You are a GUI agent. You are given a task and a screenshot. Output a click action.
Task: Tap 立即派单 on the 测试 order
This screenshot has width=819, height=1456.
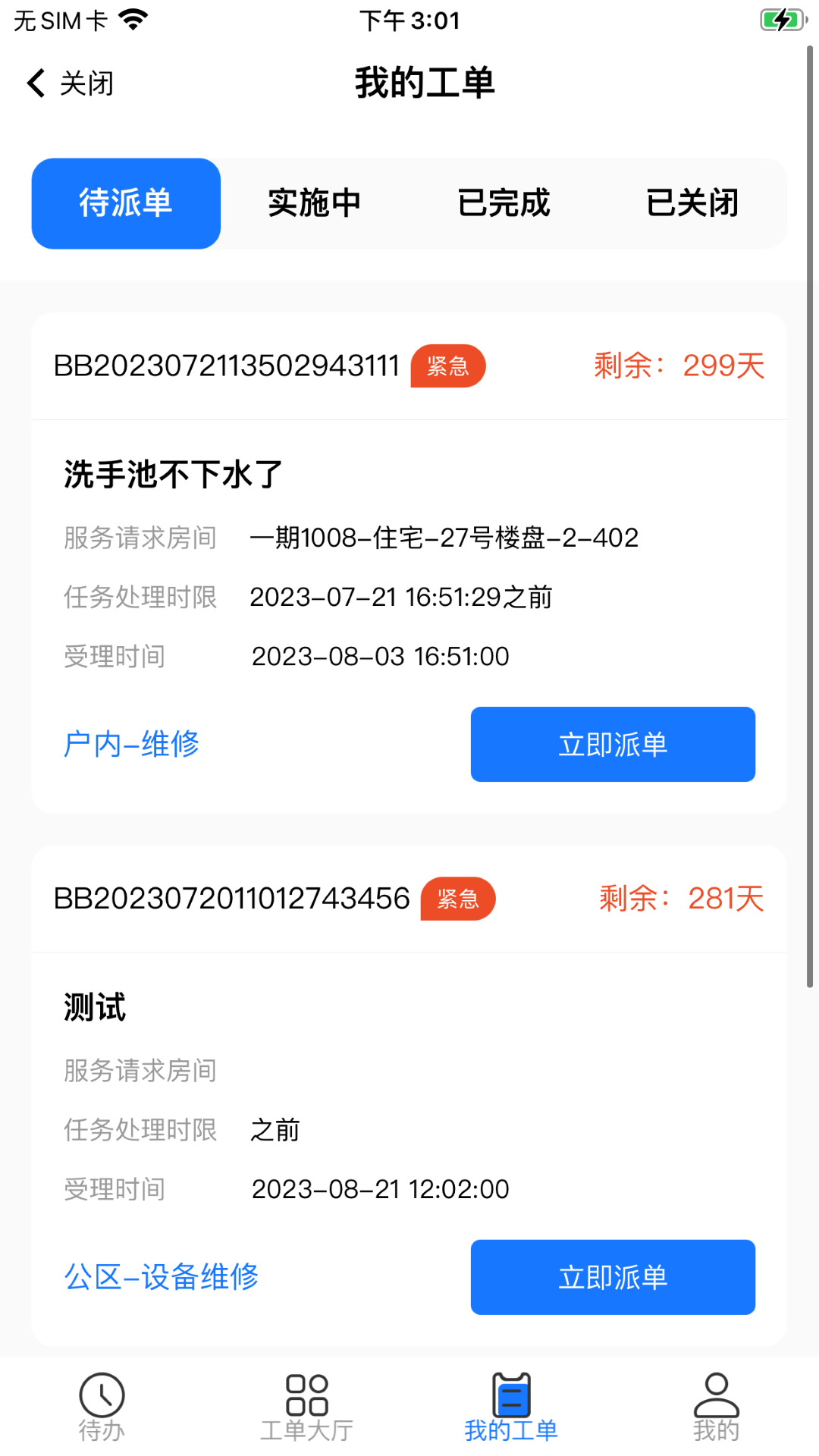pyautogui.click(x=613, y=1276)
